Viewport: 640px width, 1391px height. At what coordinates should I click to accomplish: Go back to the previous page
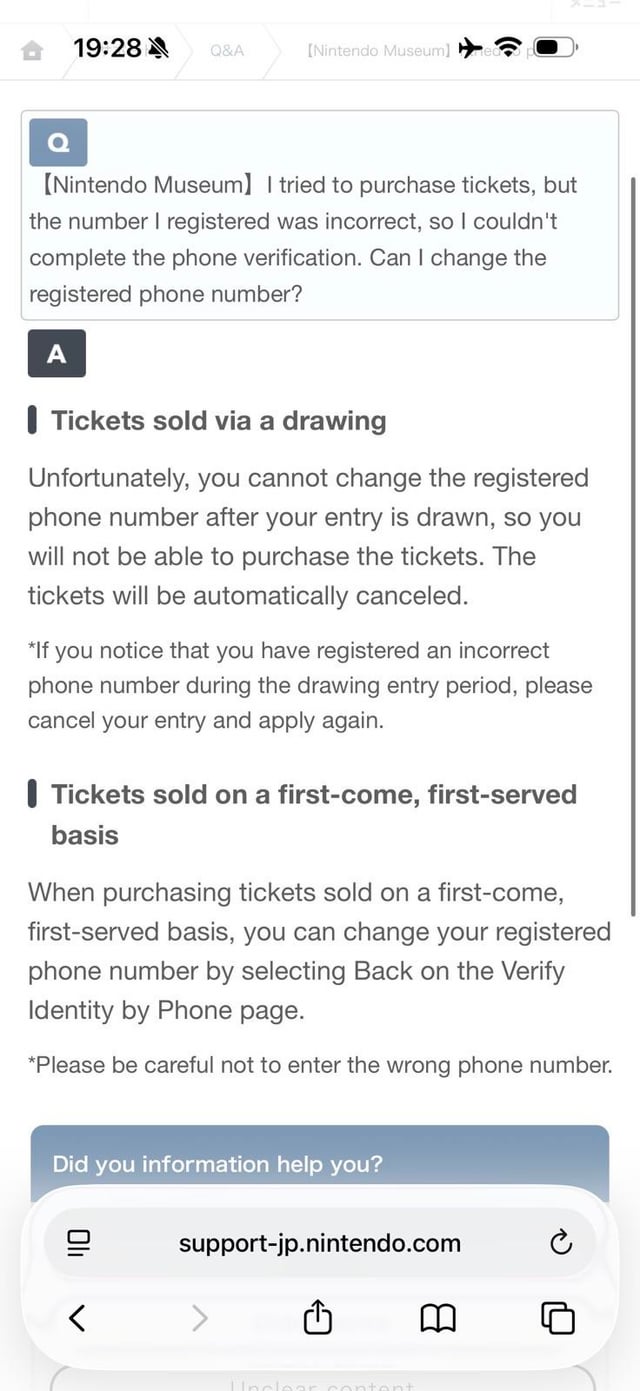pyautogui.click(x=77, y=1318)
